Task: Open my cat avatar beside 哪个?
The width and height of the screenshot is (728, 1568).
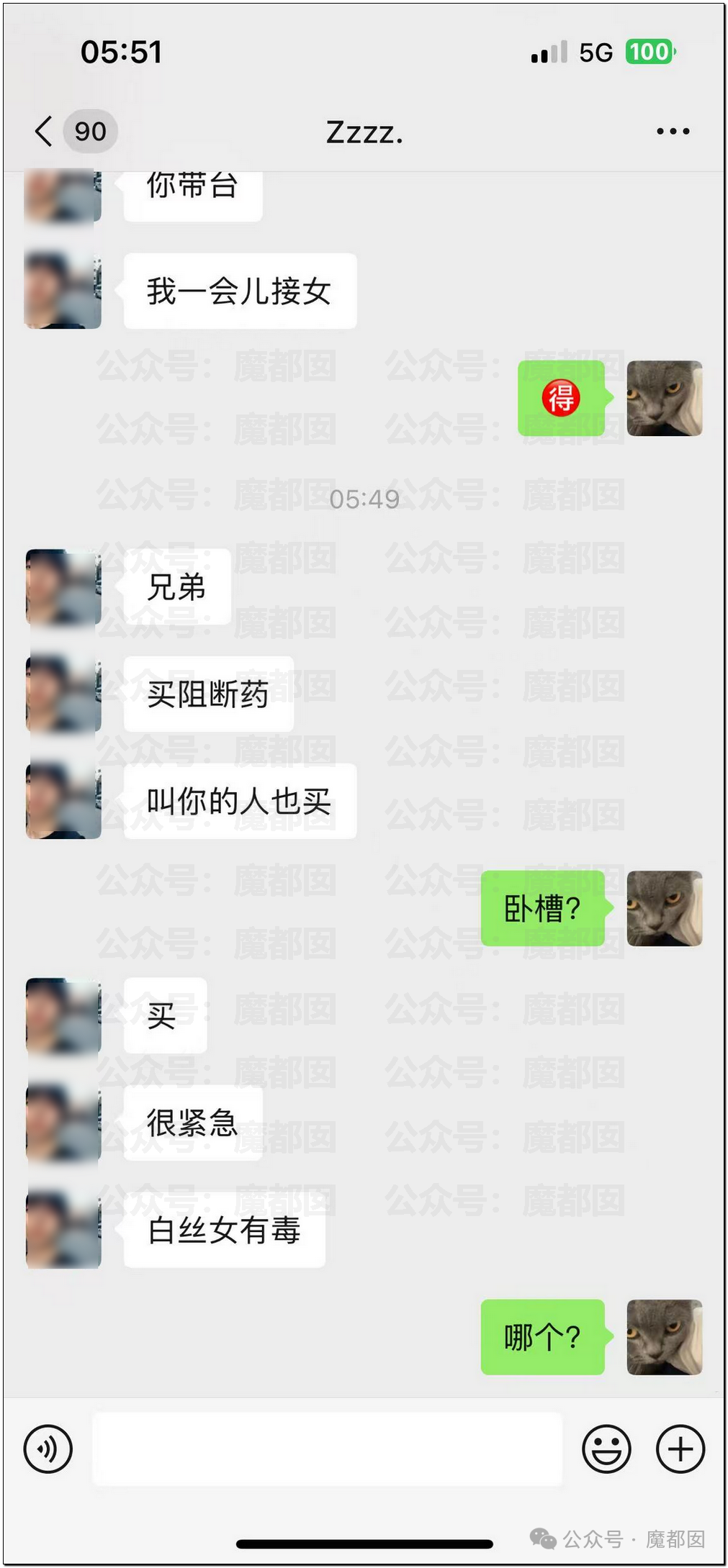Action: [x=664, y=1337]
